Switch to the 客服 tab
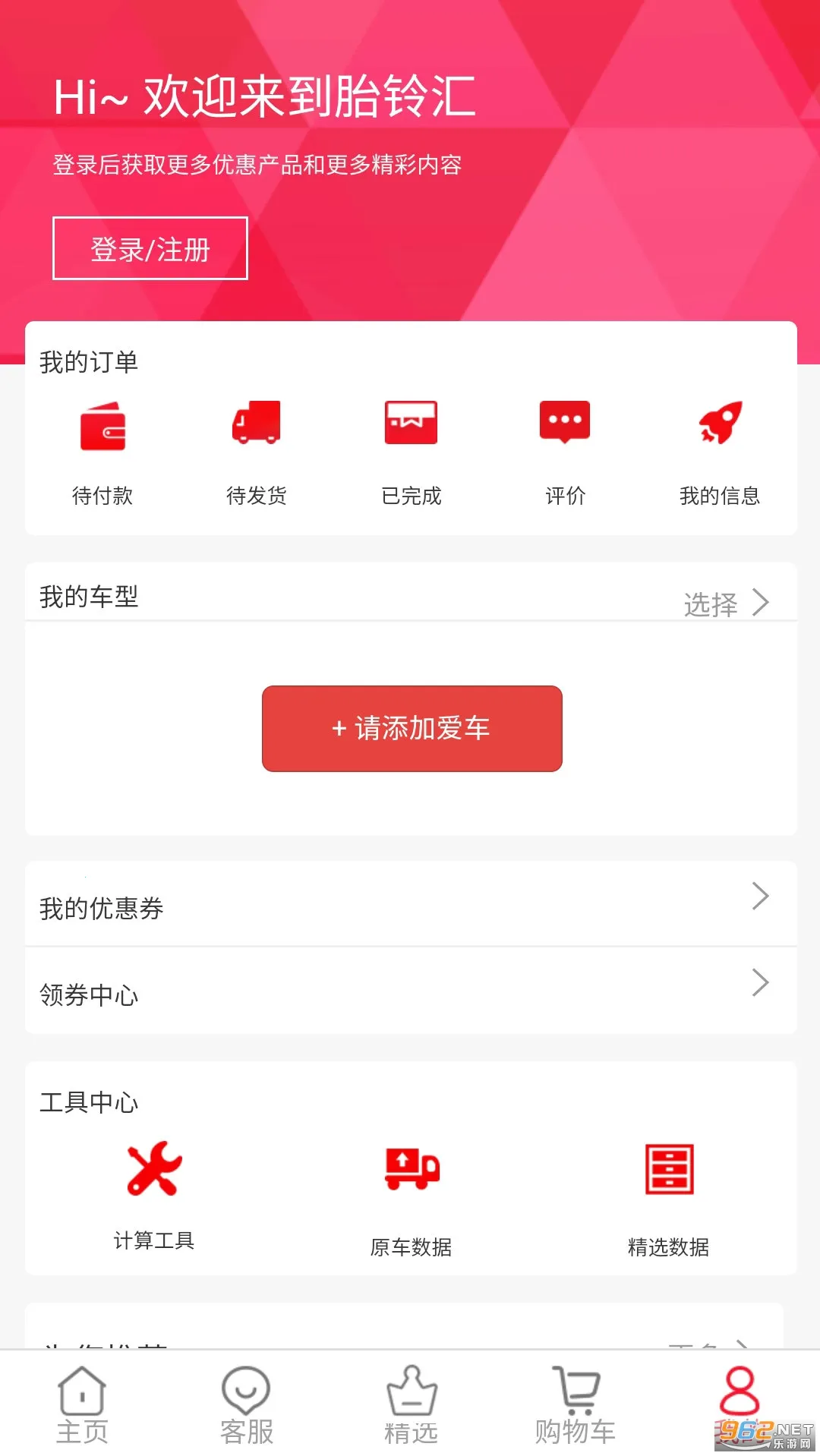Viewport: 820px width, 1456px height. (x=246, y=1404)
